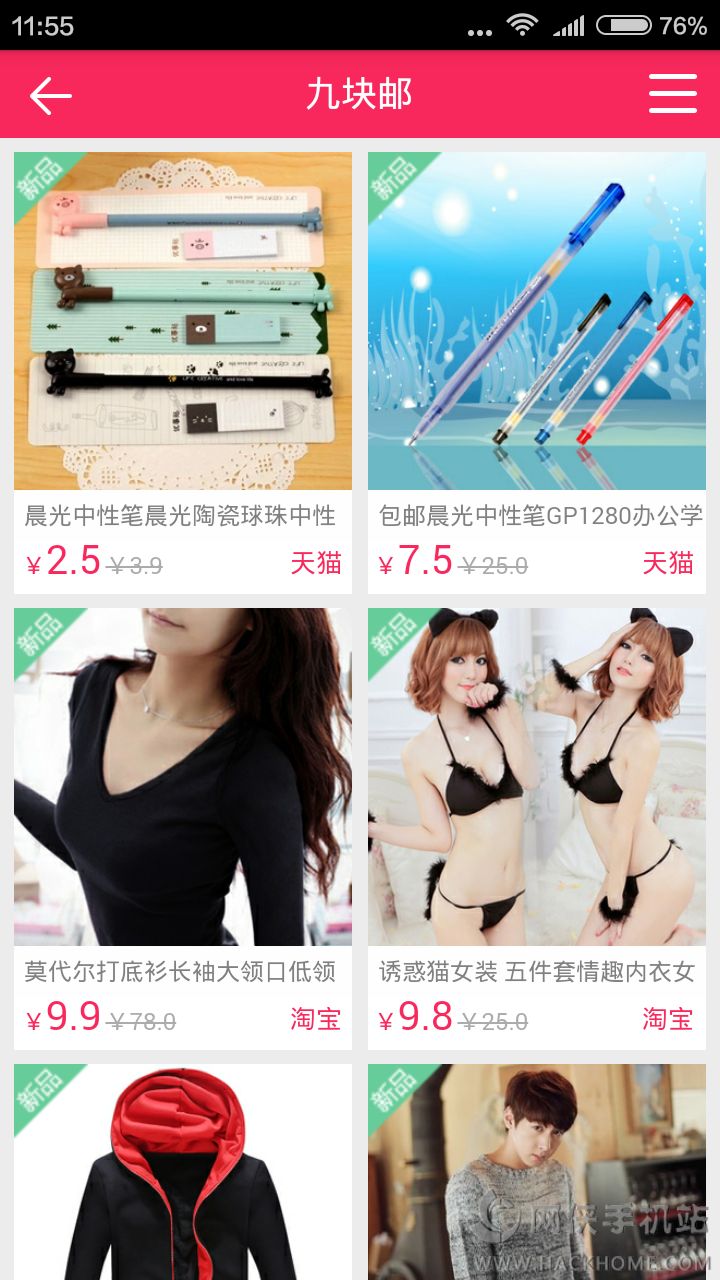View the gray knit sweater product
The width and height of the screenshot is (720, 1280).
tap(537, 1172)
